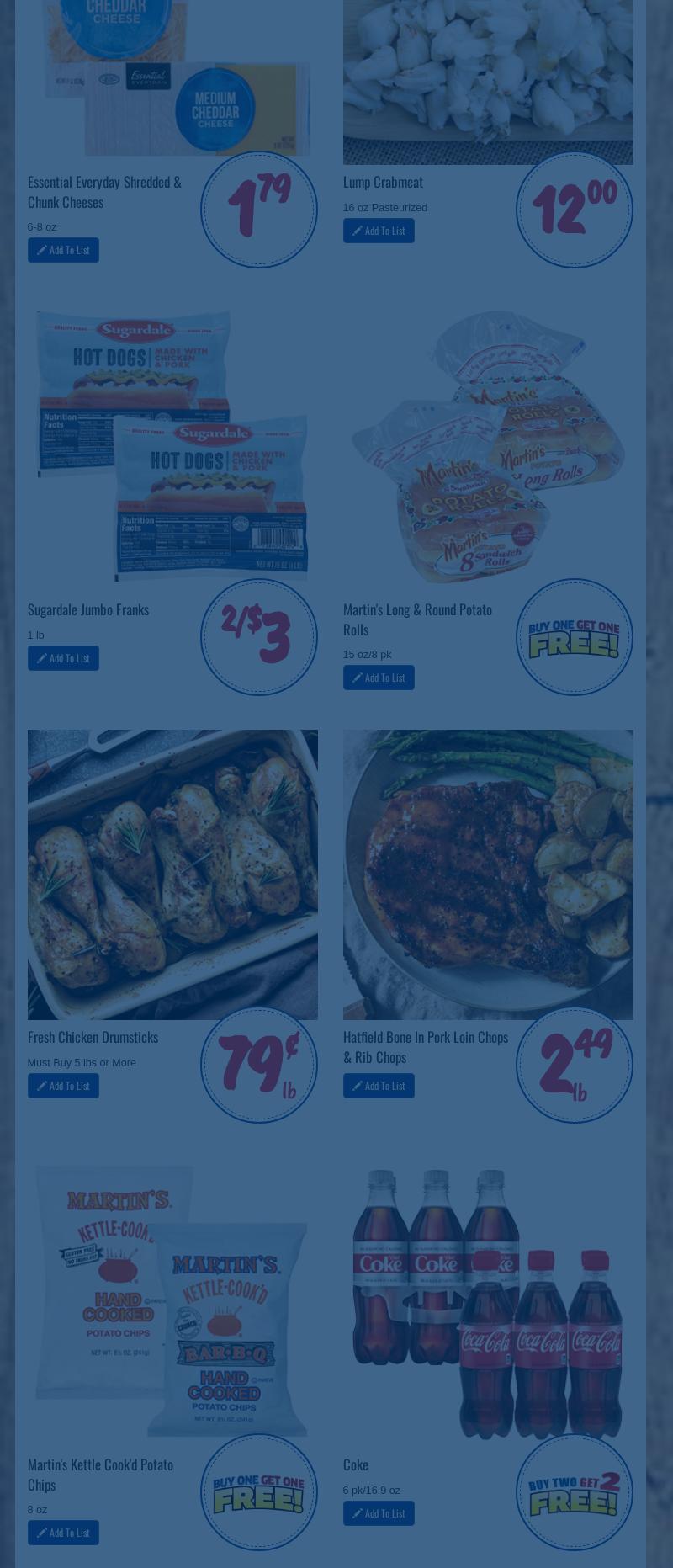Add Essential Everyday Shredded Cheeses to list
This screenshot has width=673, height=1568.
(63, 250)
